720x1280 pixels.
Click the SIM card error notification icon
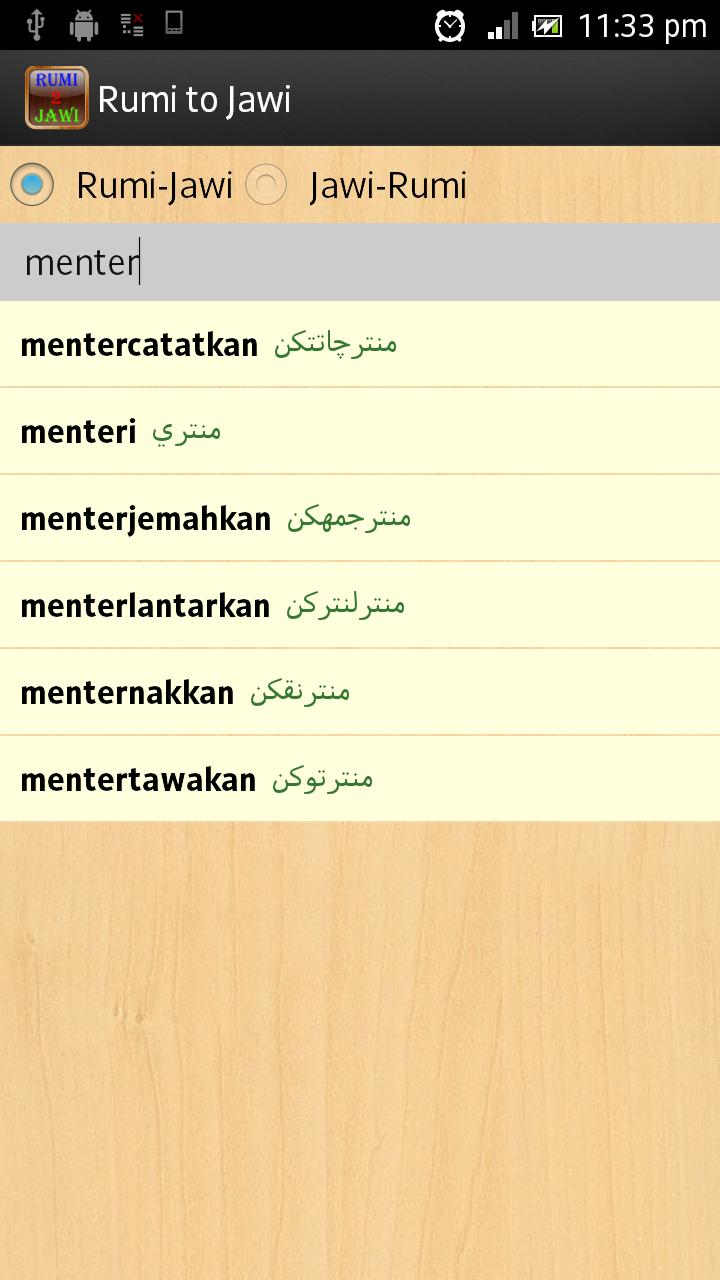[130, 22]
